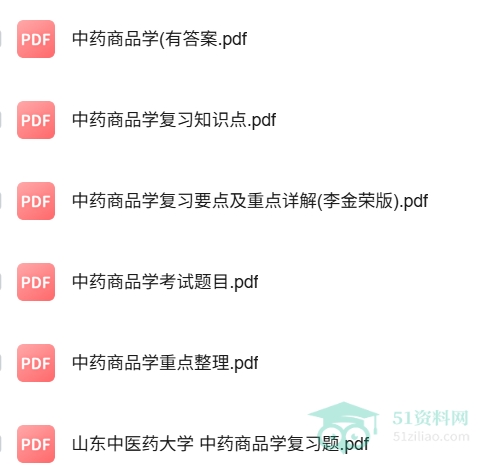Open 中药商品学考试题目.pdf
This screenshot has width=488, height=474.
pyautogui.click(x=165, y=282)
